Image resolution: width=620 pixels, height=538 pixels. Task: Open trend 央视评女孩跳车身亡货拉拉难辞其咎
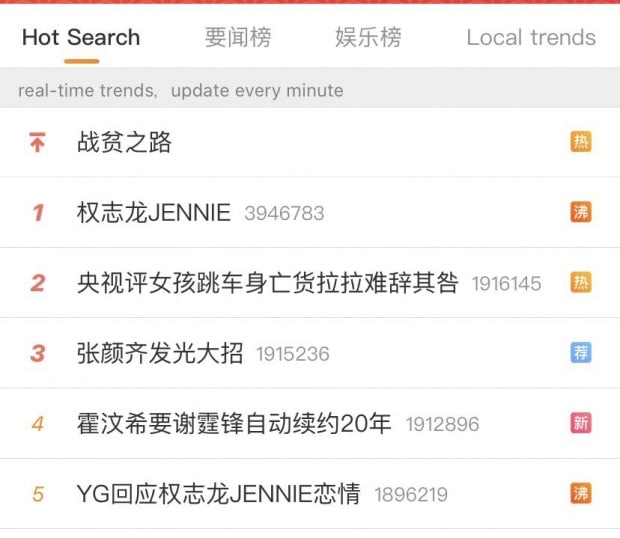point(268,283)
